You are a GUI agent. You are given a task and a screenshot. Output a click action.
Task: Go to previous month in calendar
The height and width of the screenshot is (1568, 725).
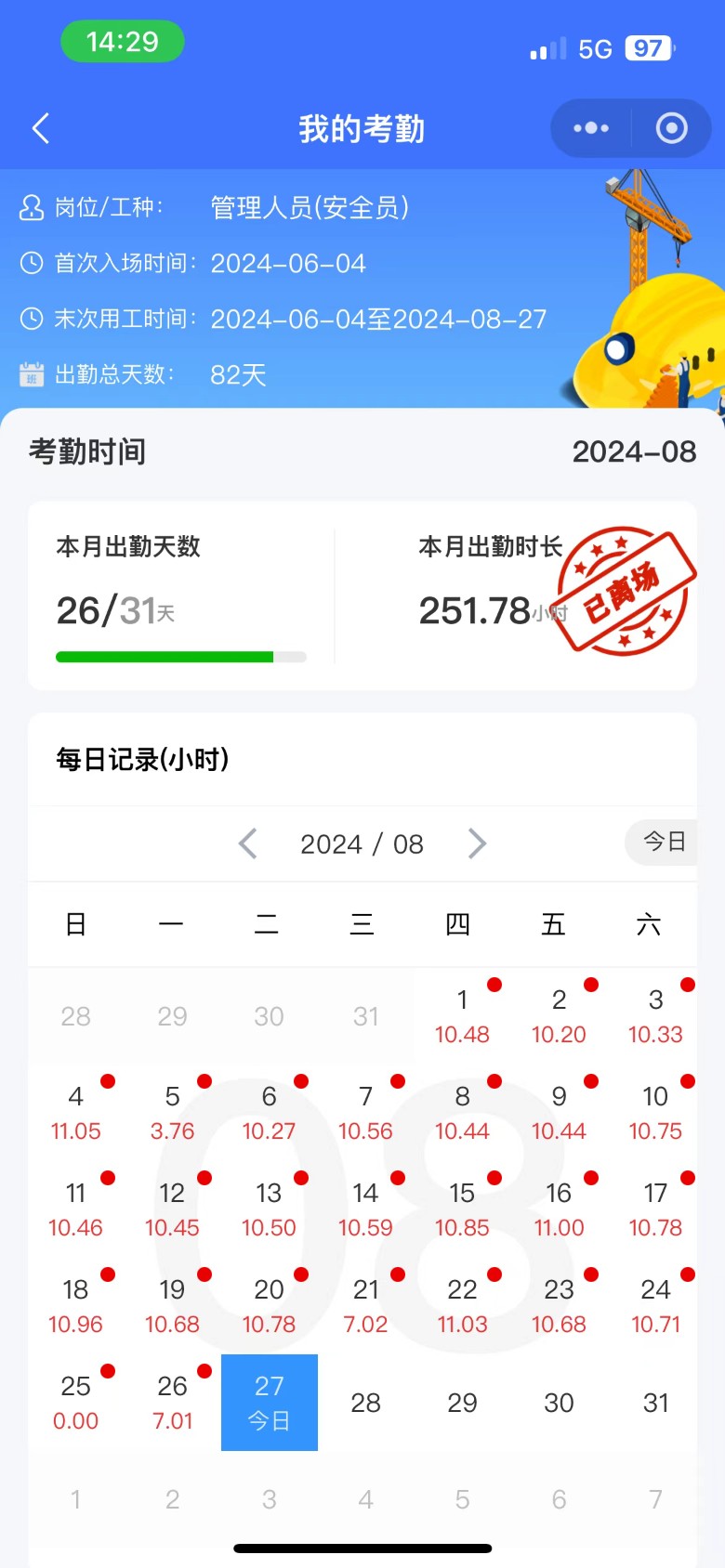(x=247, y=843)
